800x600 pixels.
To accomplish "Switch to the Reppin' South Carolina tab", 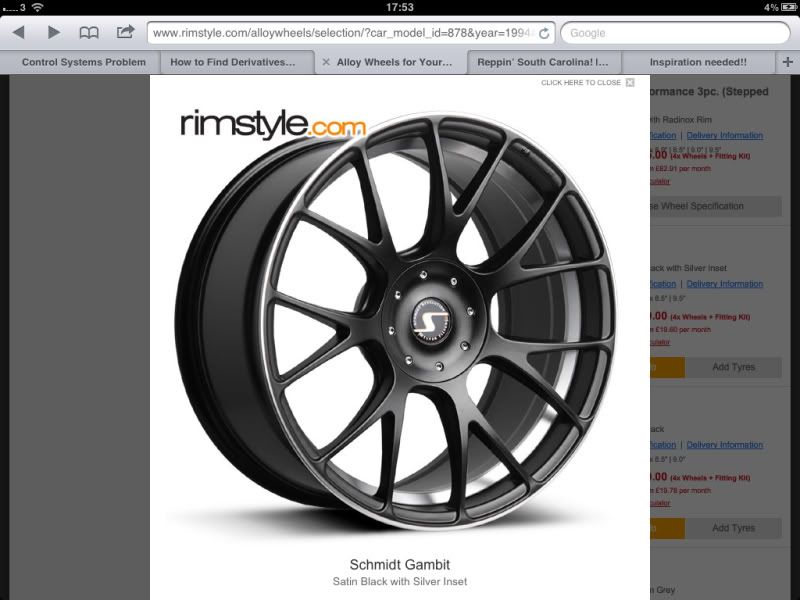I will point(546,62).
